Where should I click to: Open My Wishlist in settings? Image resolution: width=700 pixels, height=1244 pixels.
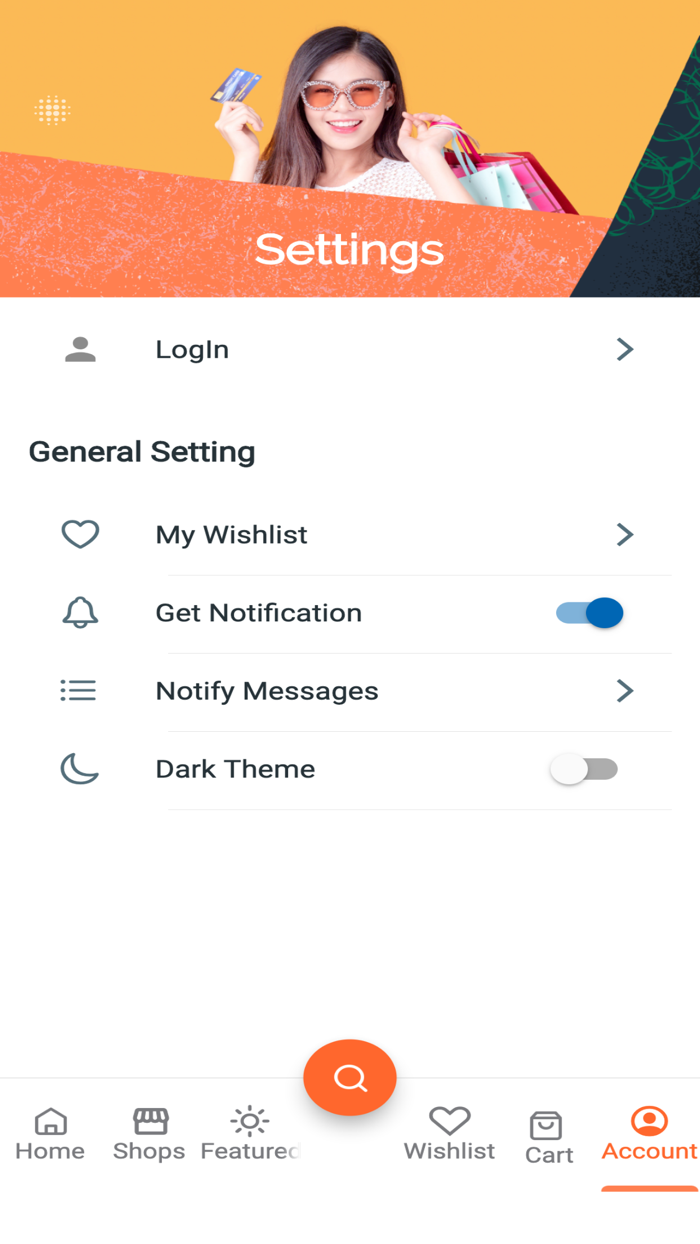click(350, 535)
